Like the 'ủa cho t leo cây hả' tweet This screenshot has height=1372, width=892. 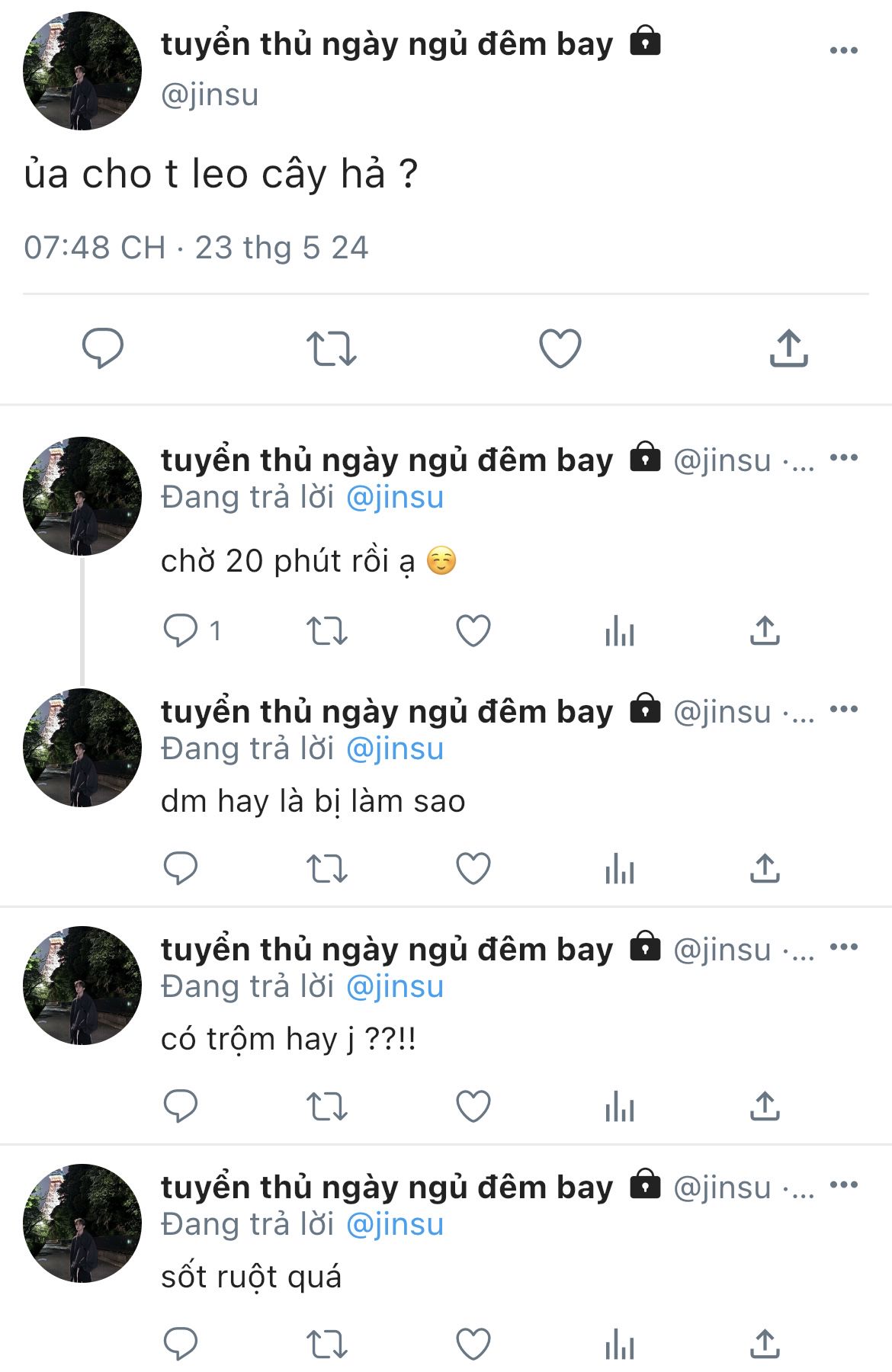pyautogui.click(x=560, y=348)
